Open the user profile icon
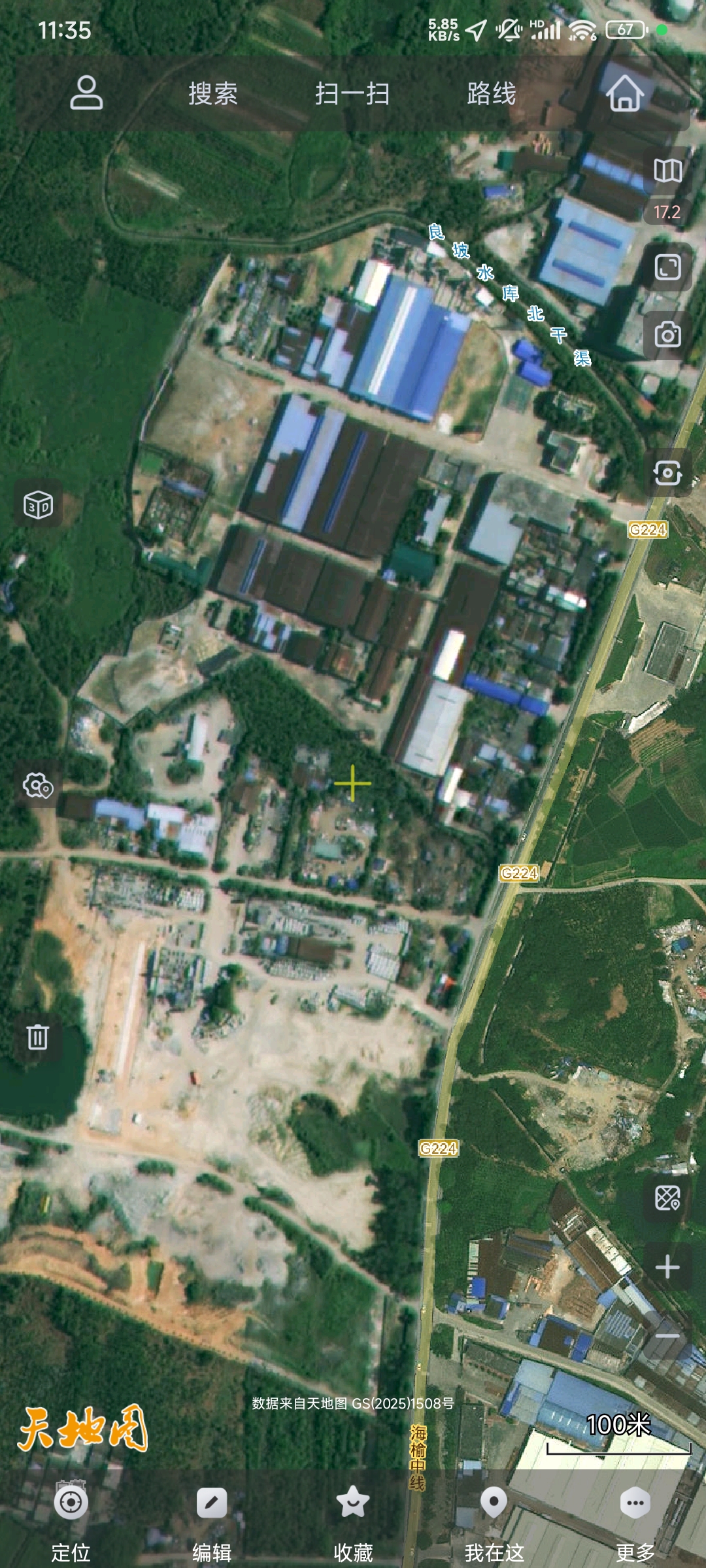 tap(86, 93)
